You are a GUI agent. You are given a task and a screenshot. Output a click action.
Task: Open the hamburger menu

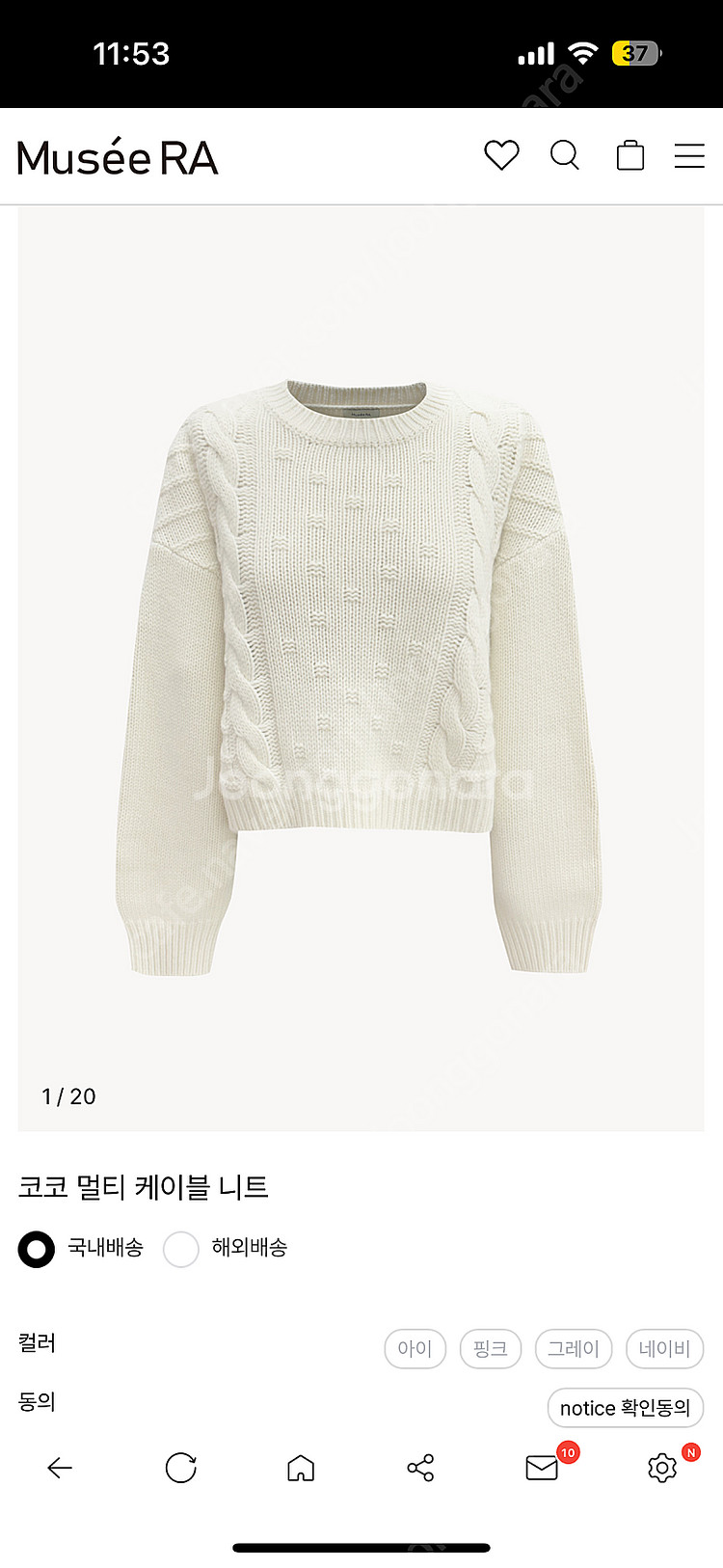tap(689, 156)
